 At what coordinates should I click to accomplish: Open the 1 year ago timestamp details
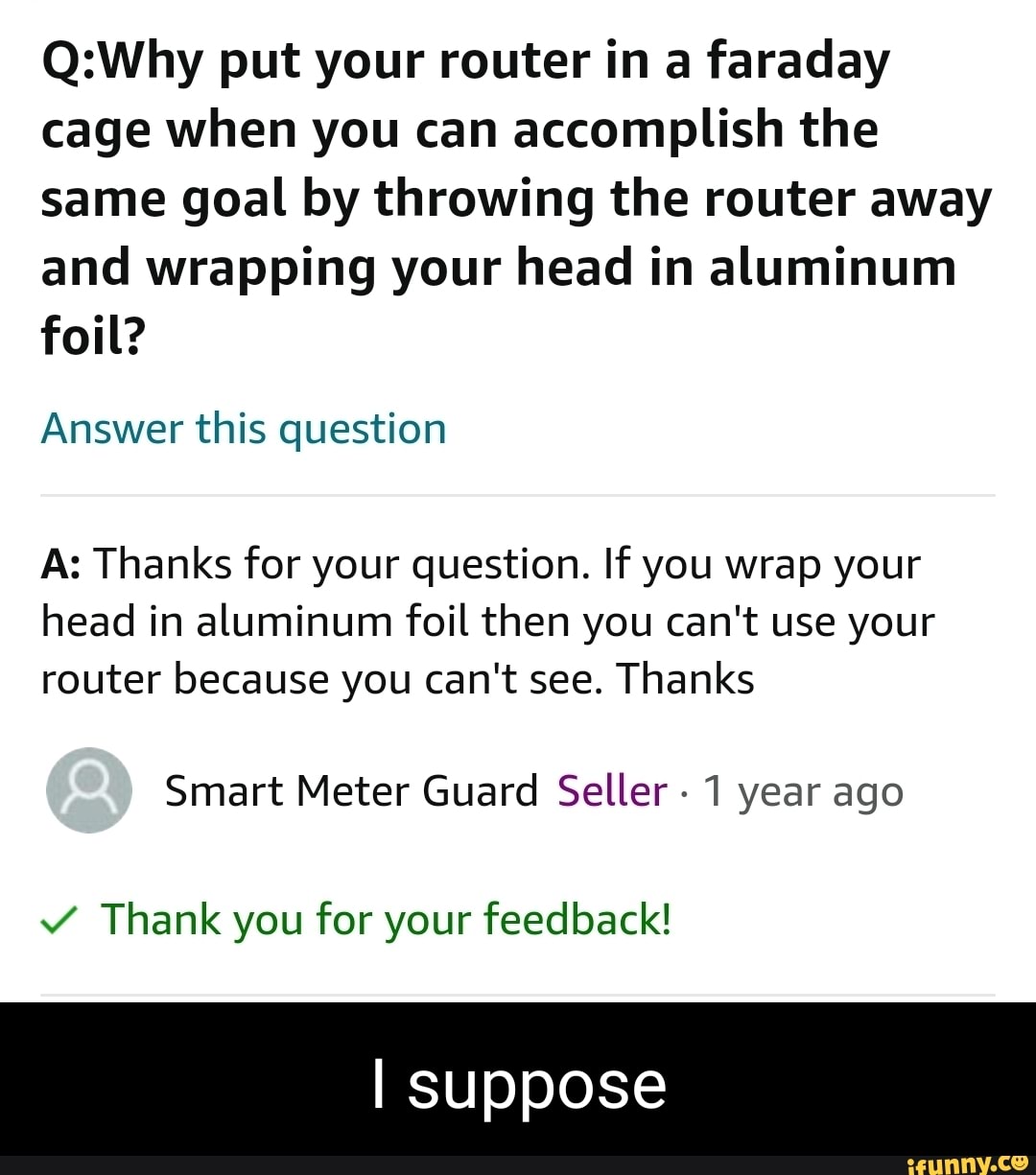click(x=804, y=790)
